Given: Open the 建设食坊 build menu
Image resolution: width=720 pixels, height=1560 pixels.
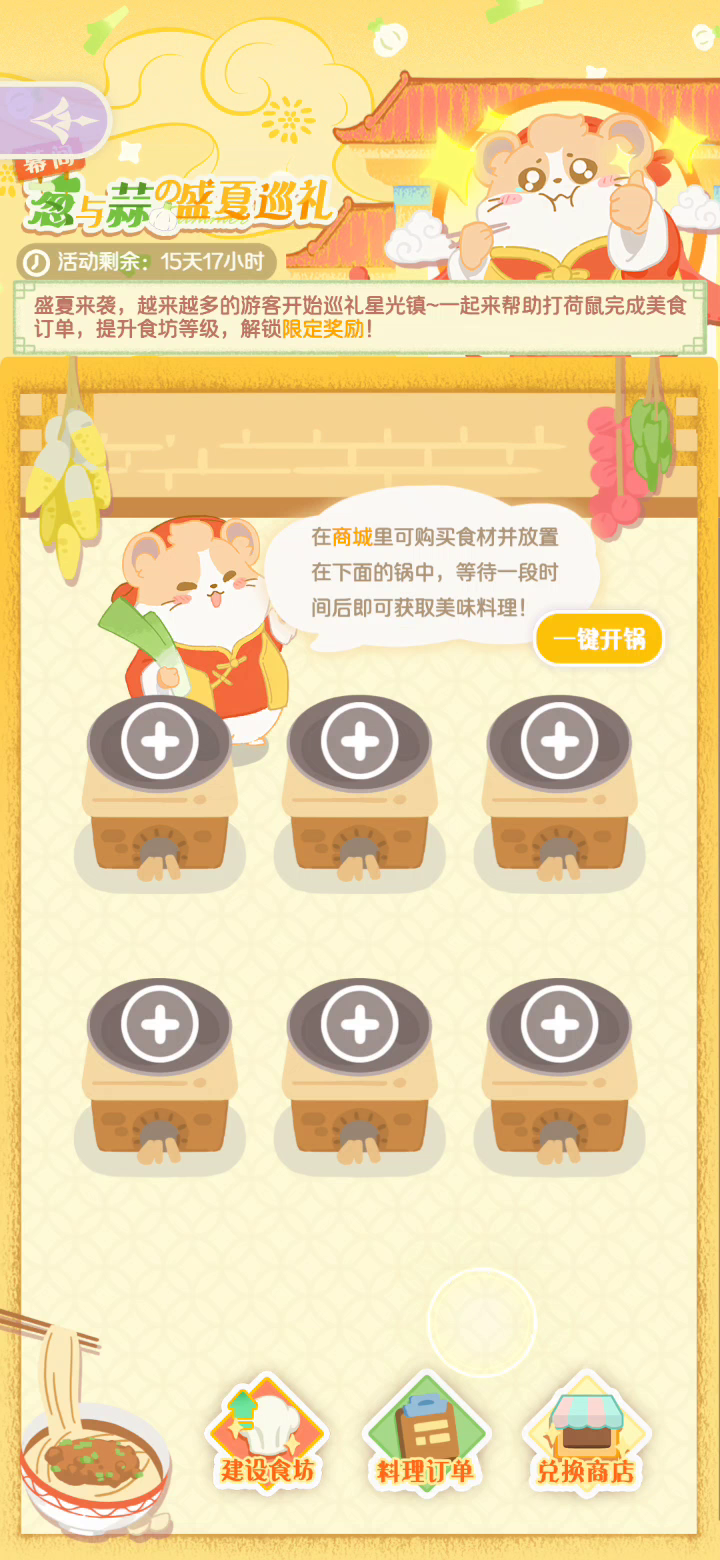Looking at the screenshot, I should point(267,1435).
